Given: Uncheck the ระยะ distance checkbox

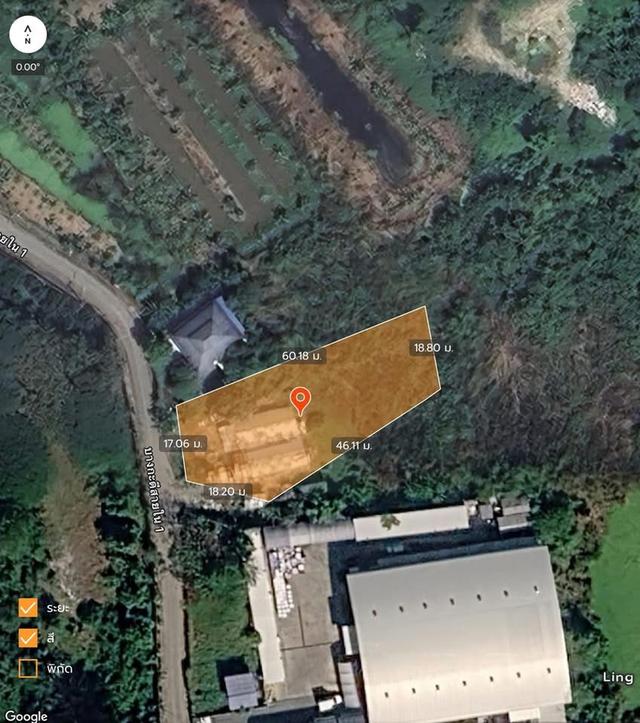Looking at the screenshot, I should [x=28, y=608].
